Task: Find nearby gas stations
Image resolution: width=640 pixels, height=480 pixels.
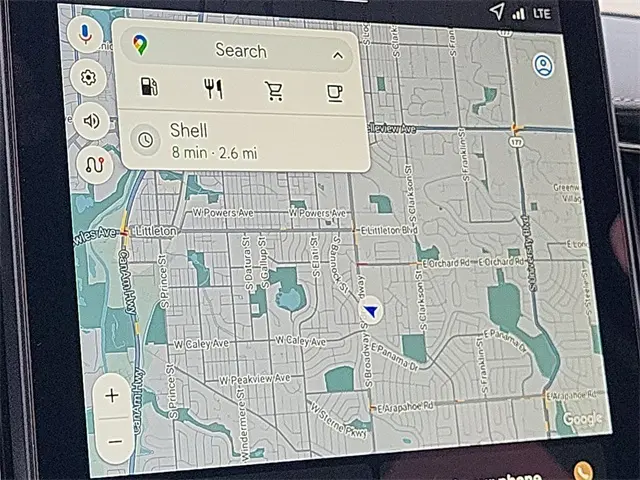Action: (151, 89)
